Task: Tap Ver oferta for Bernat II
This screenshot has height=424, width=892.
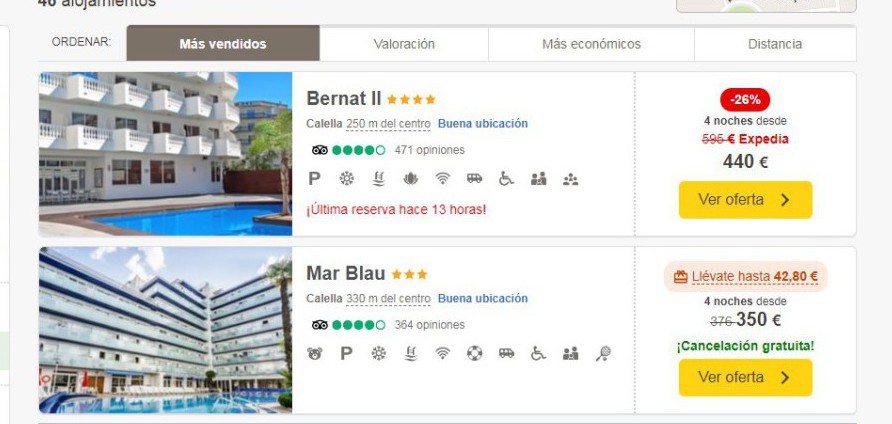Action: click(x=745, y=200)
